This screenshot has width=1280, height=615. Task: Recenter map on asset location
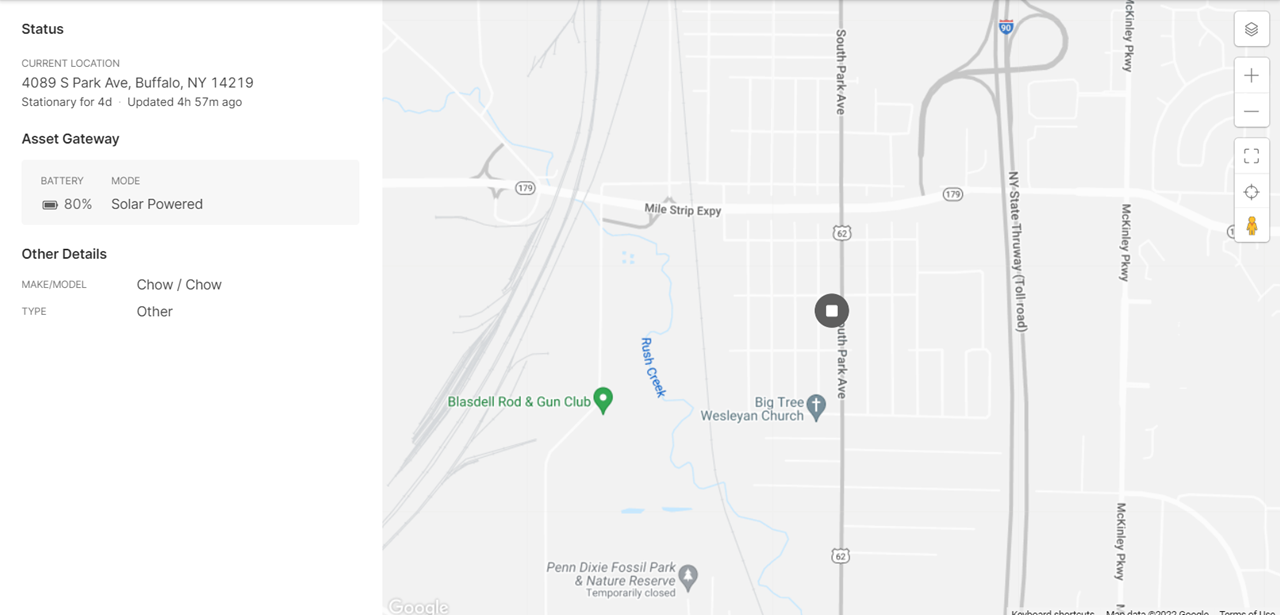[1251, 192]
